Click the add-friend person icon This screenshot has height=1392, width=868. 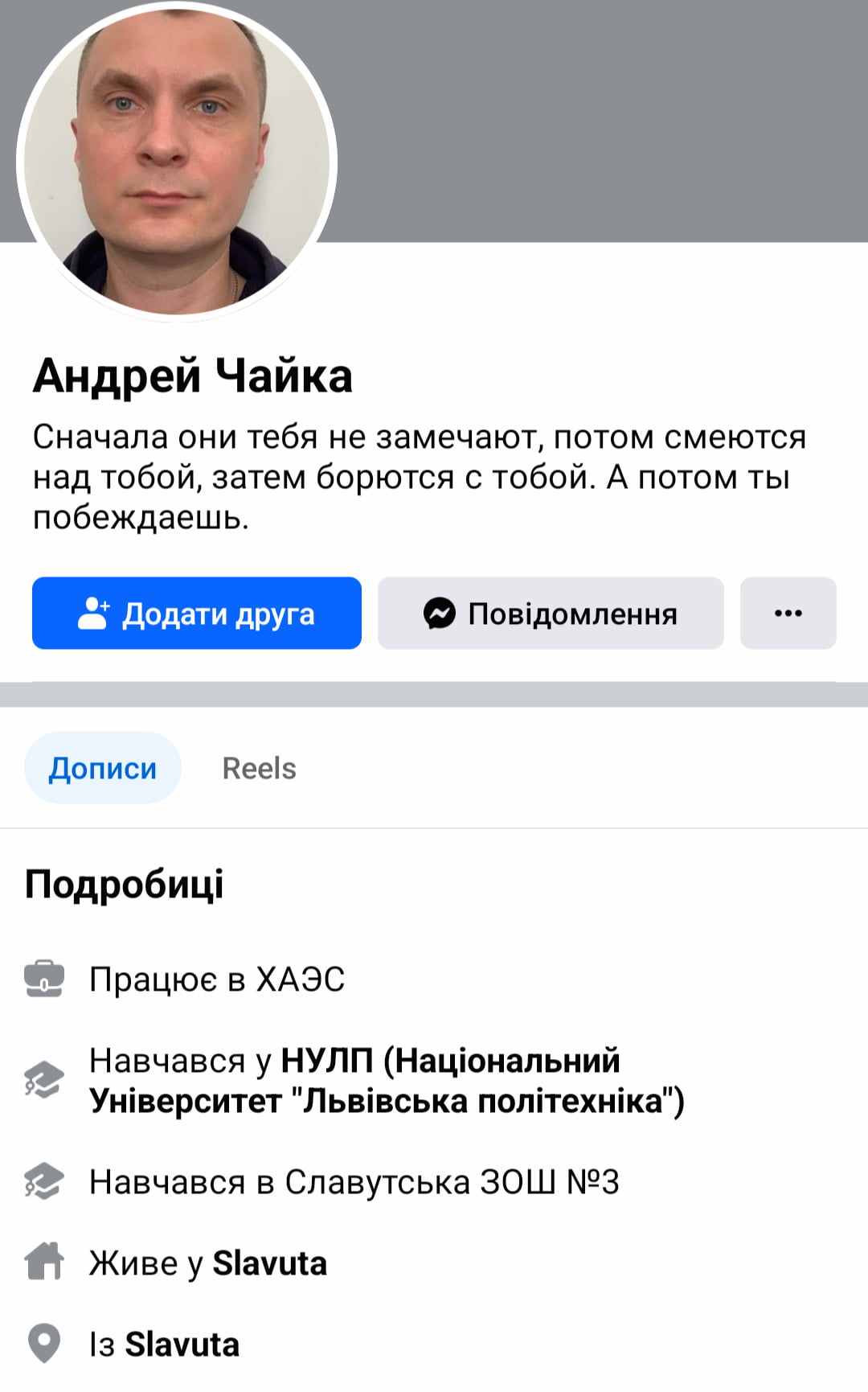click(x=94, y=613)
